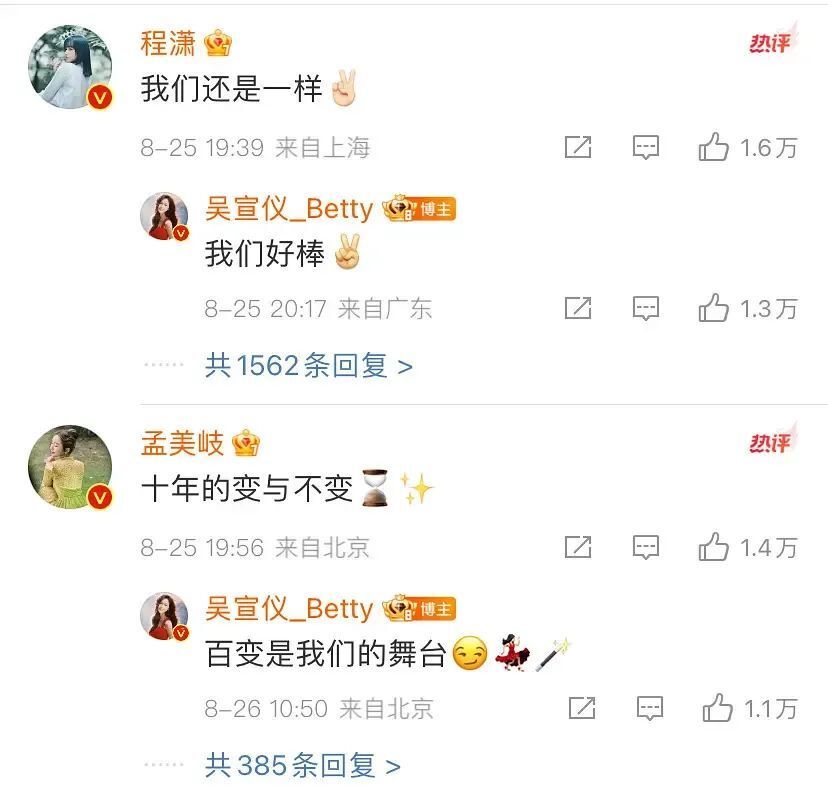Screen dimensions: 828x797
Task: Open 孟美岐's profile avatar
Action: [x=70, y=467]
